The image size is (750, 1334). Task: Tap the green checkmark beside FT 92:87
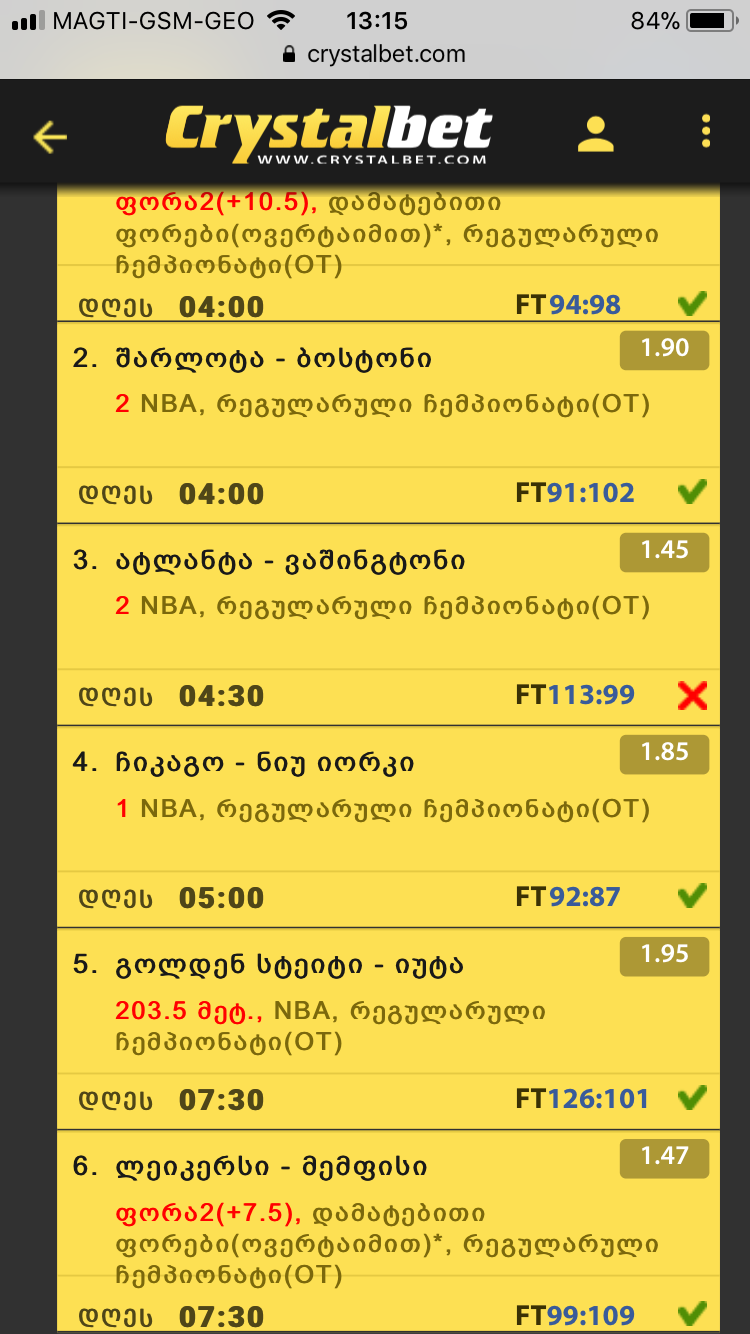coord(692,896)
